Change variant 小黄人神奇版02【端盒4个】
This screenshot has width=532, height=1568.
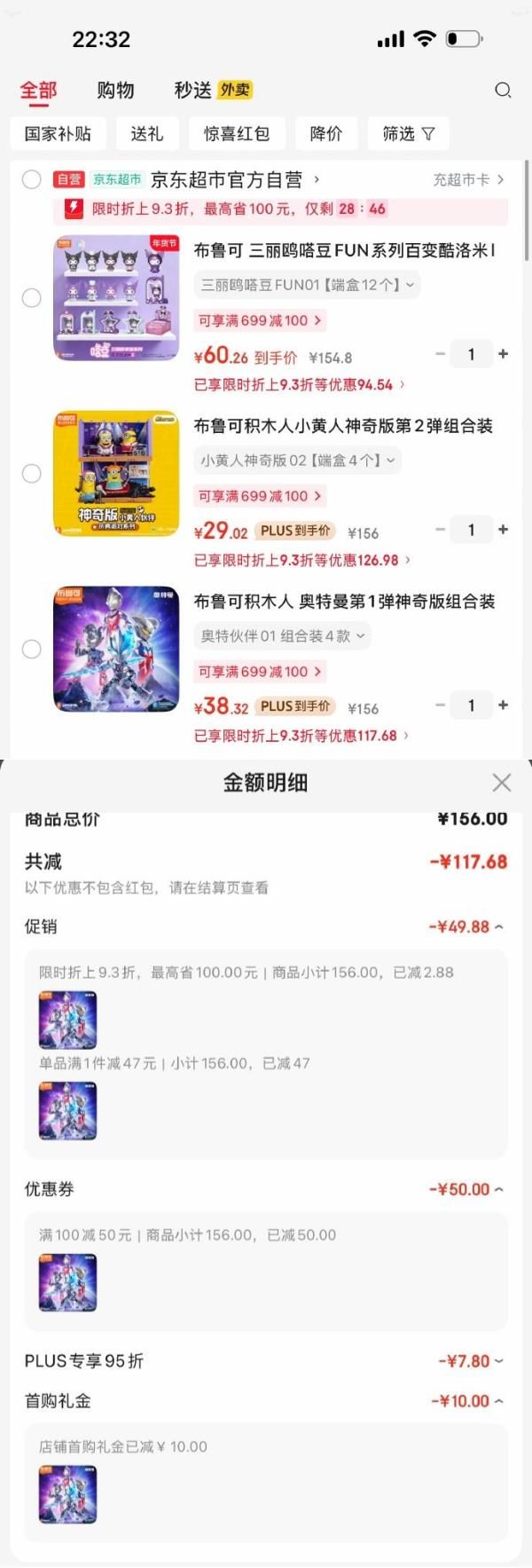tap(297, 461)
